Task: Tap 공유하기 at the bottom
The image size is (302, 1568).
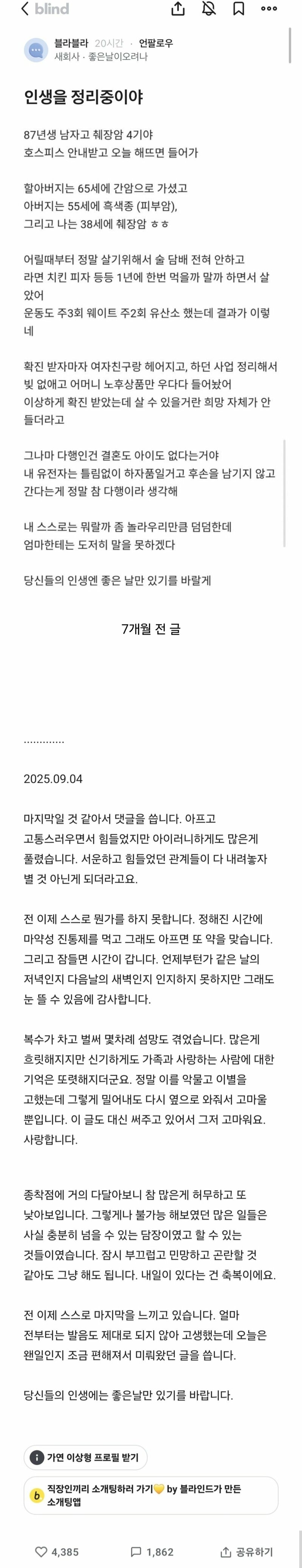Action: [x=247, y=1551]
